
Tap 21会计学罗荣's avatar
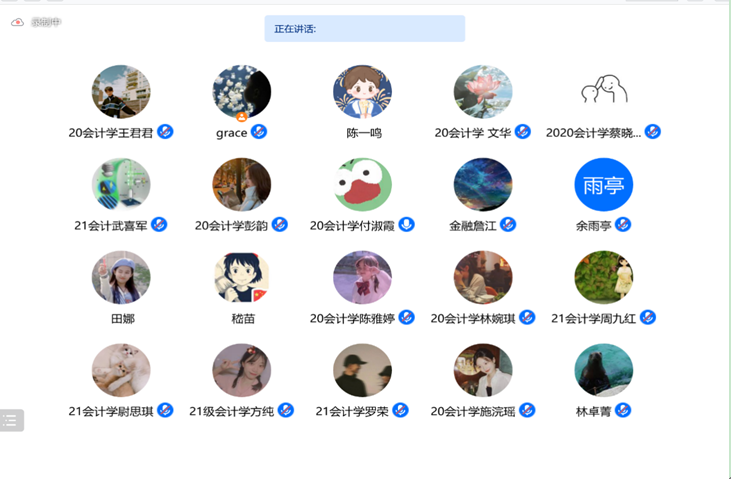tap(362, 370)
